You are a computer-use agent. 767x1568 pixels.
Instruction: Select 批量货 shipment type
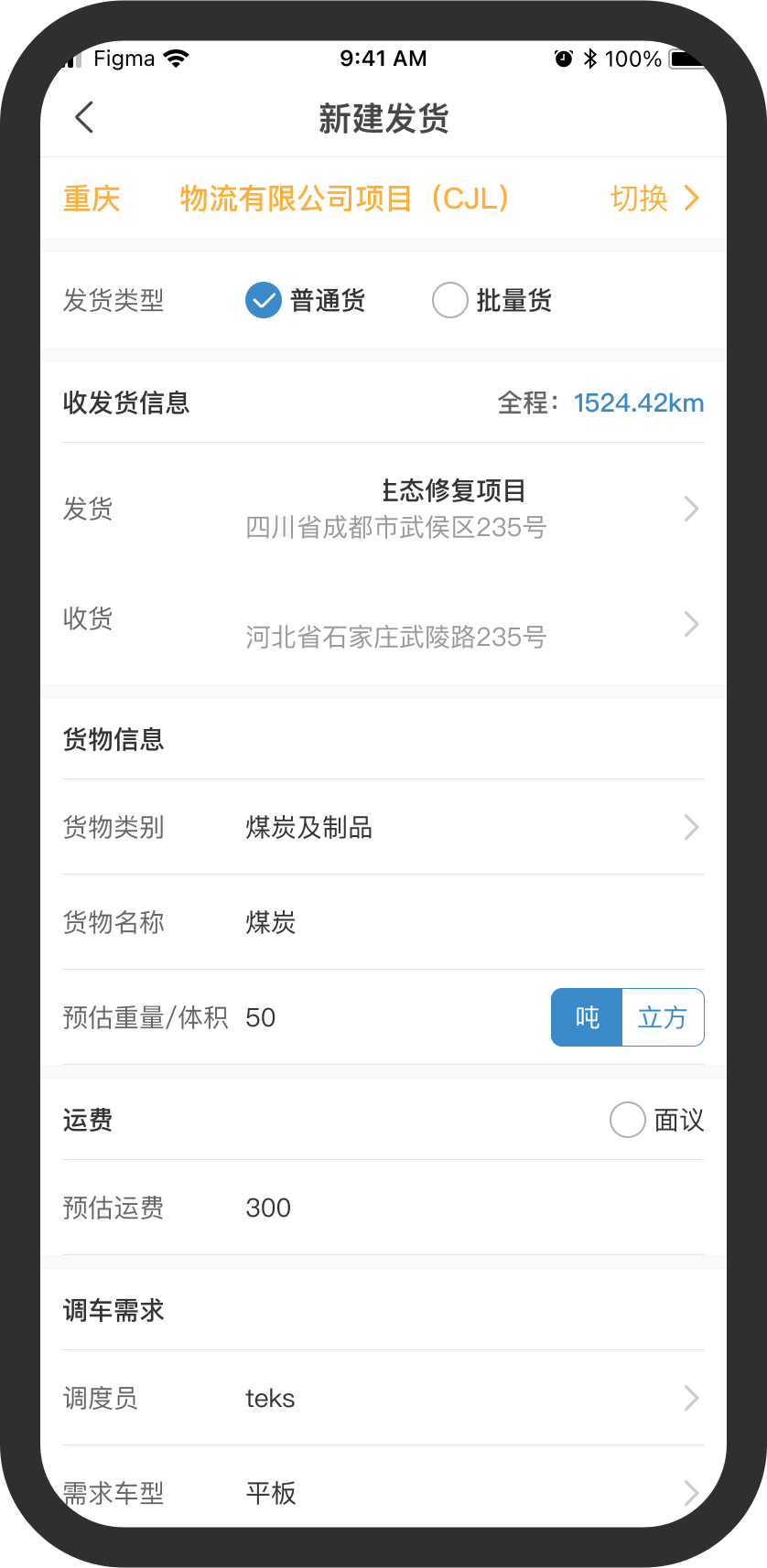[450, 300]
